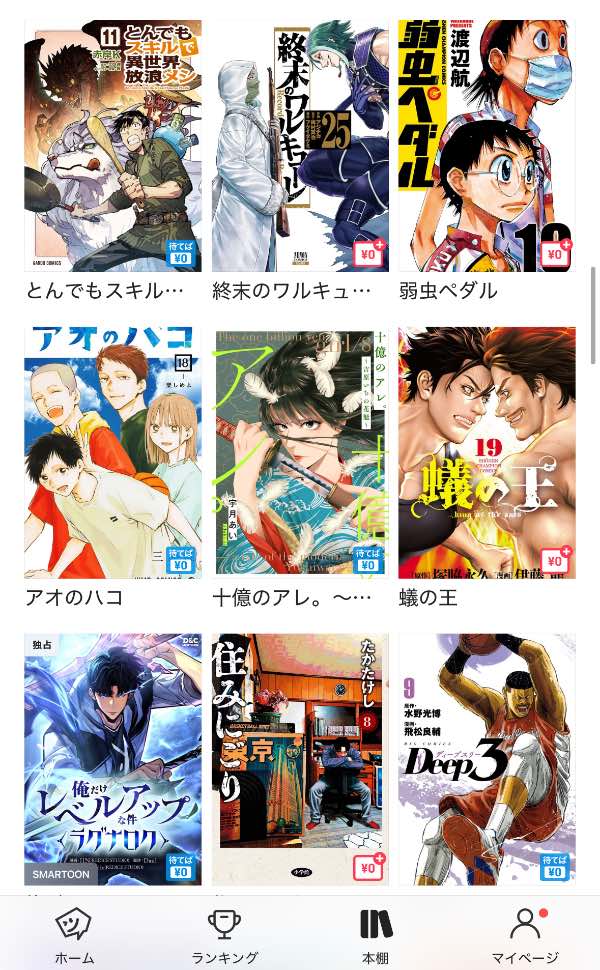Image resolution: width=600 pixels, height=970 pixels.
Task: Open 俺だけレベルアップな件 SMARTOON
Action: 113,758
